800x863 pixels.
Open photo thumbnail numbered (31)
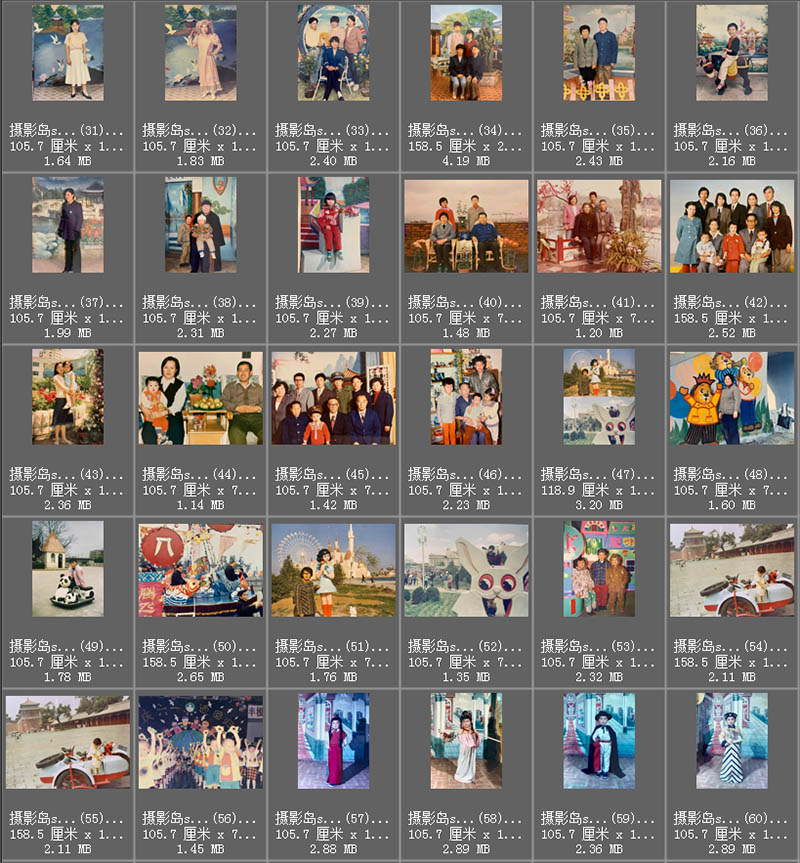tap(67, 53)
